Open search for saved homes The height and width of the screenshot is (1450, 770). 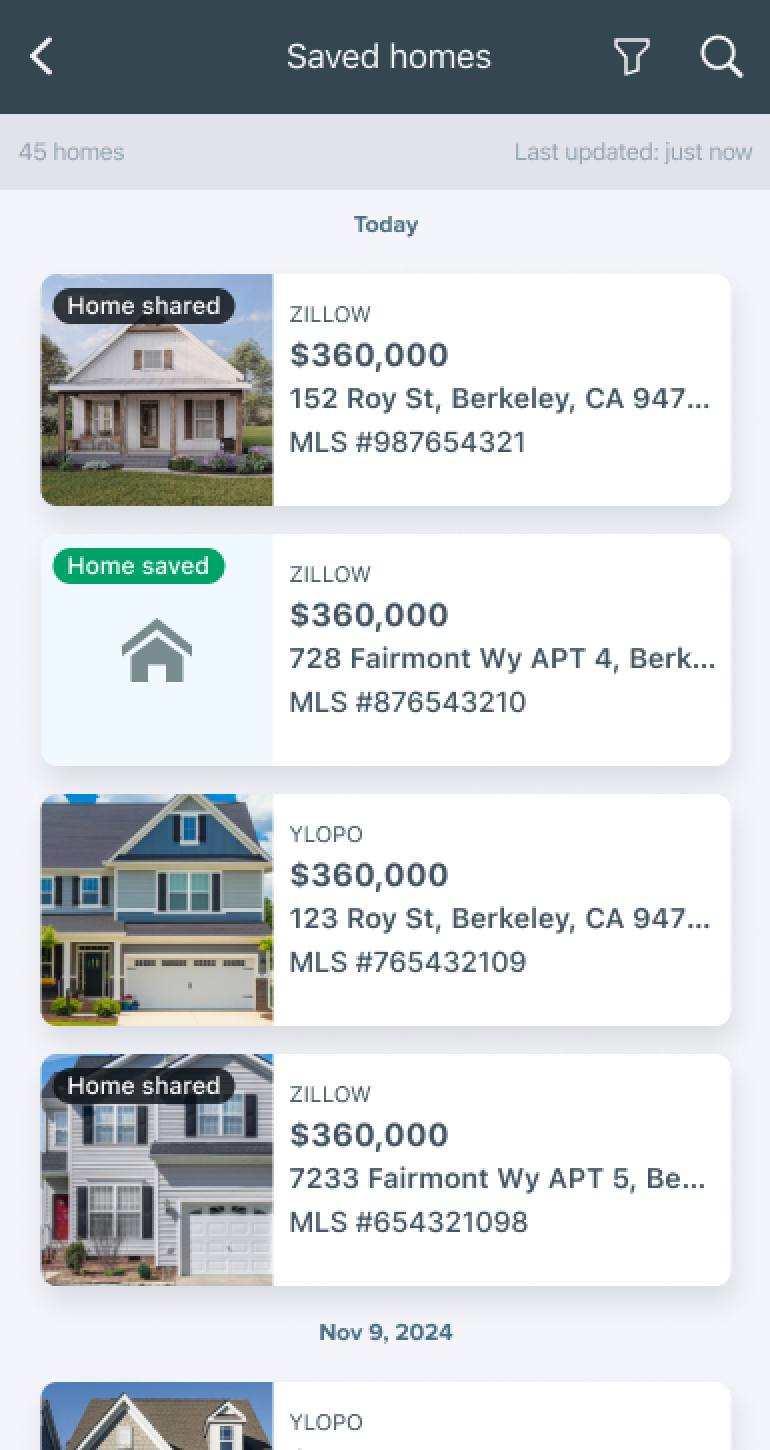pyautogui.click(x=721, y=57)
